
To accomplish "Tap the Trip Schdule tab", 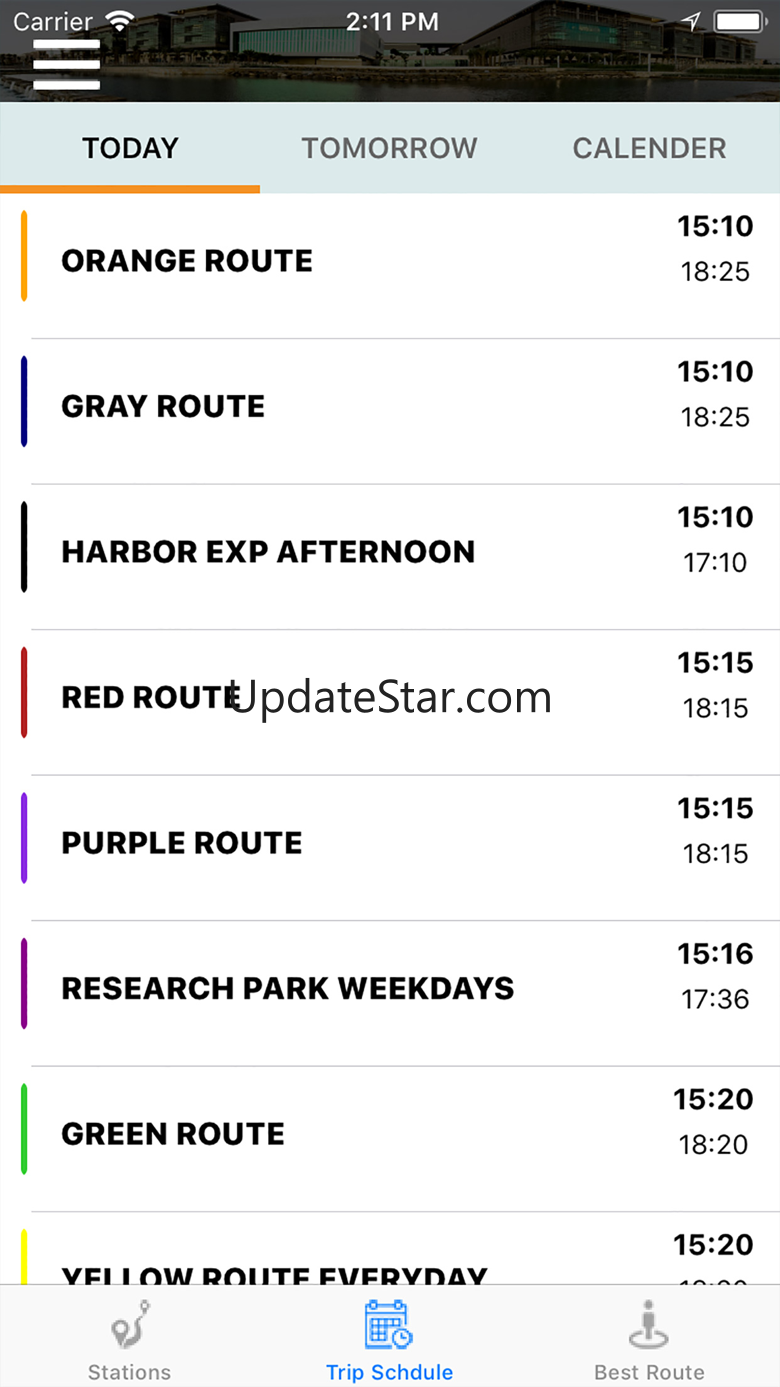I will click(389, 1338).
